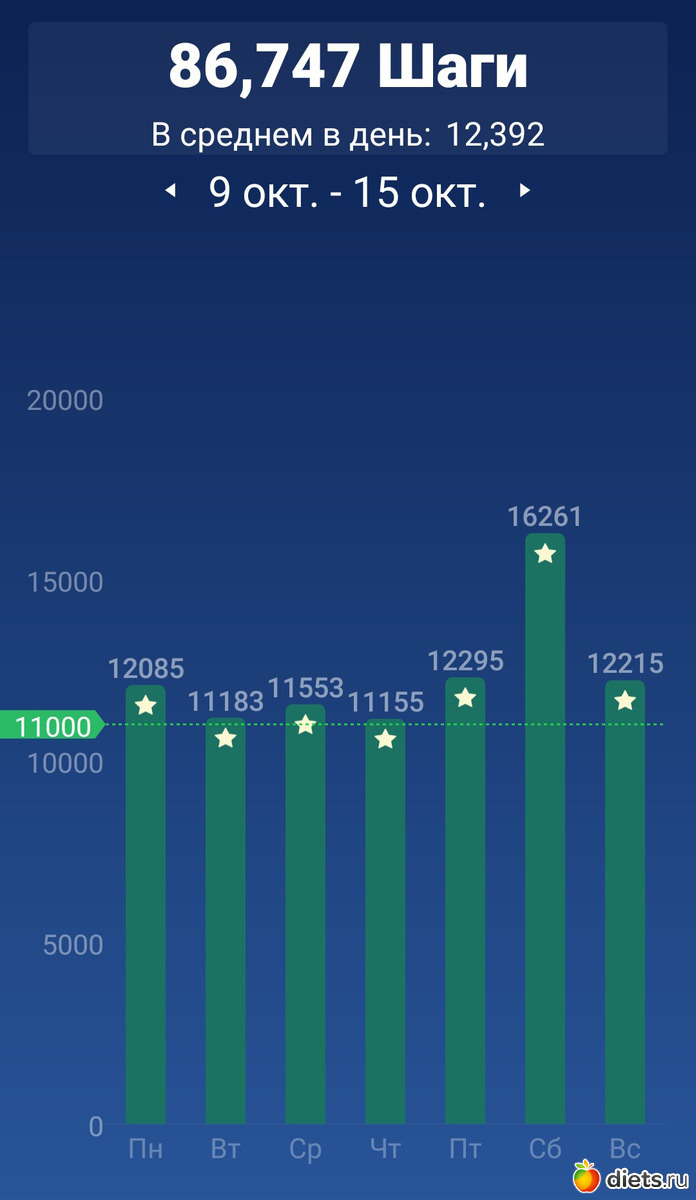
Task: Select the Пн bar with 12085 steps
Action: [146, 905]
